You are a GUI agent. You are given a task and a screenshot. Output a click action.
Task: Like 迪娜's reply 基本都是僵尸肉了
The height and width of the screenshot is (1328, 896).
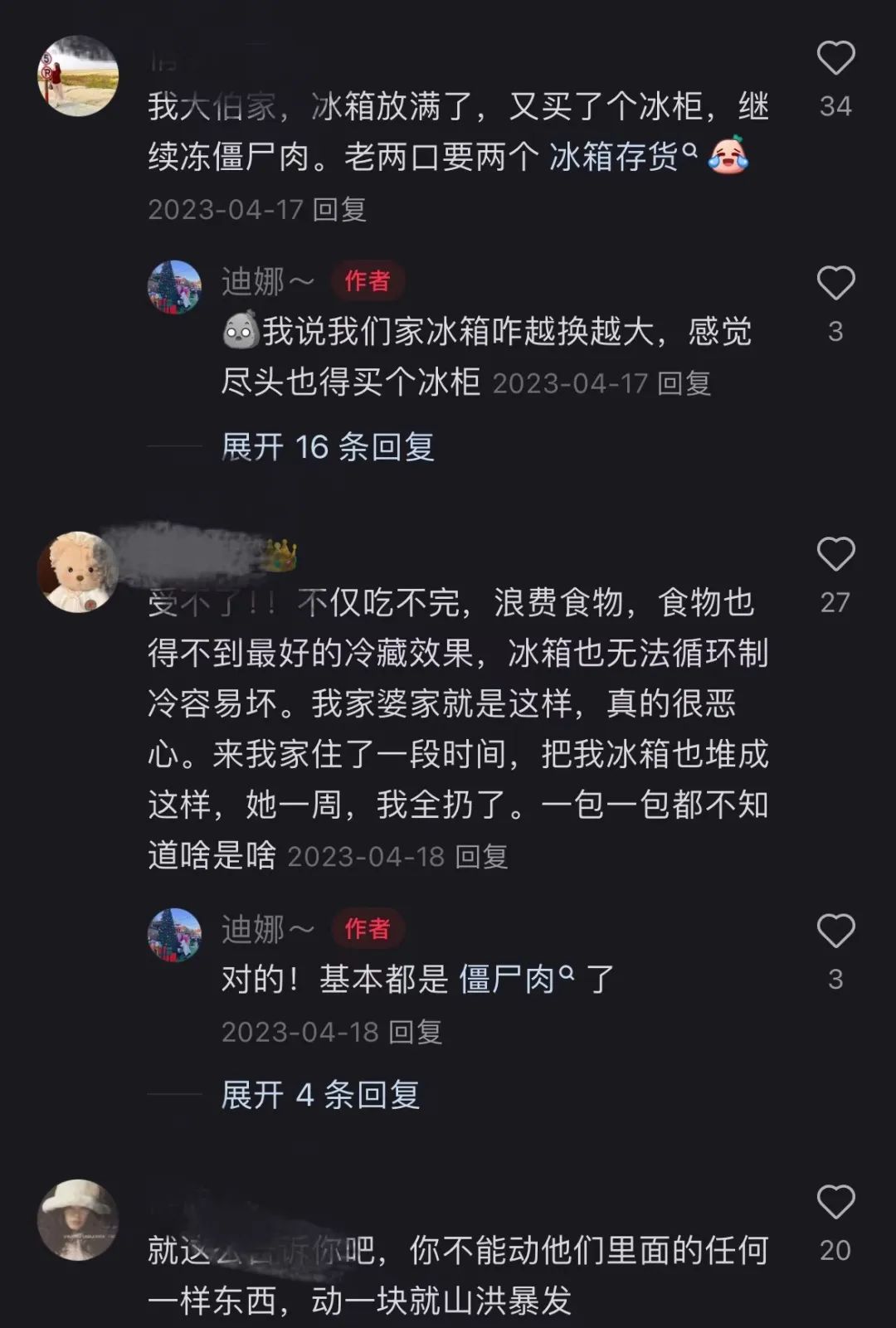(x=835, y=932)
